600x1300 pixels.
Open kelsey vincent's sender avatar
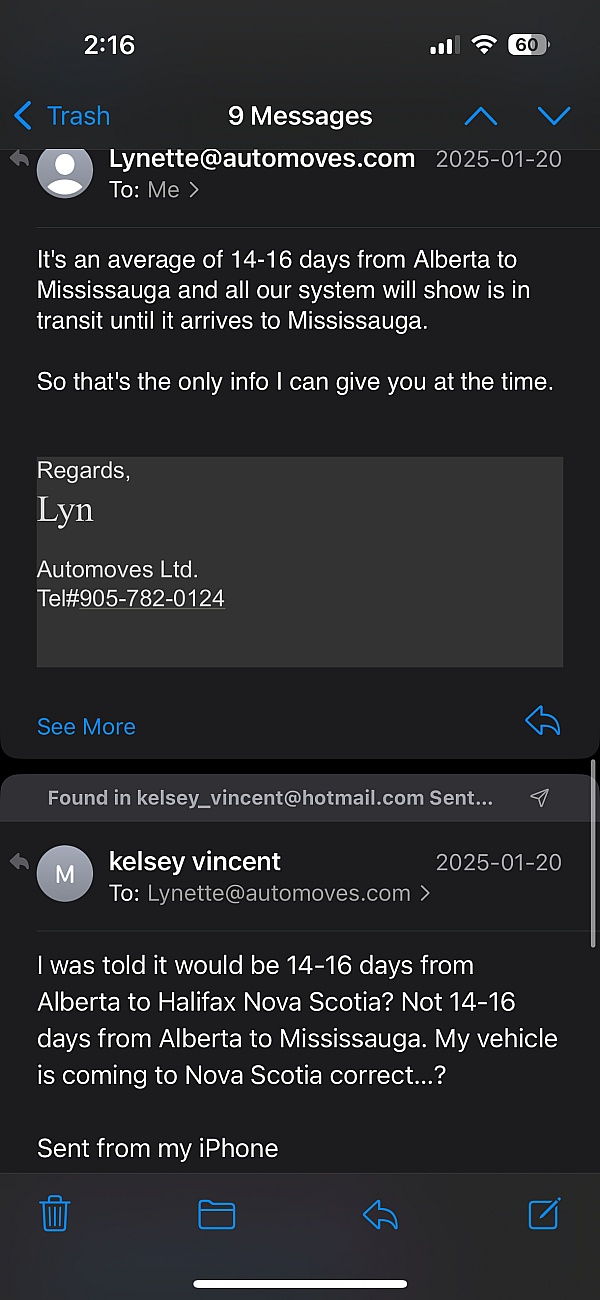coord(65,874)
